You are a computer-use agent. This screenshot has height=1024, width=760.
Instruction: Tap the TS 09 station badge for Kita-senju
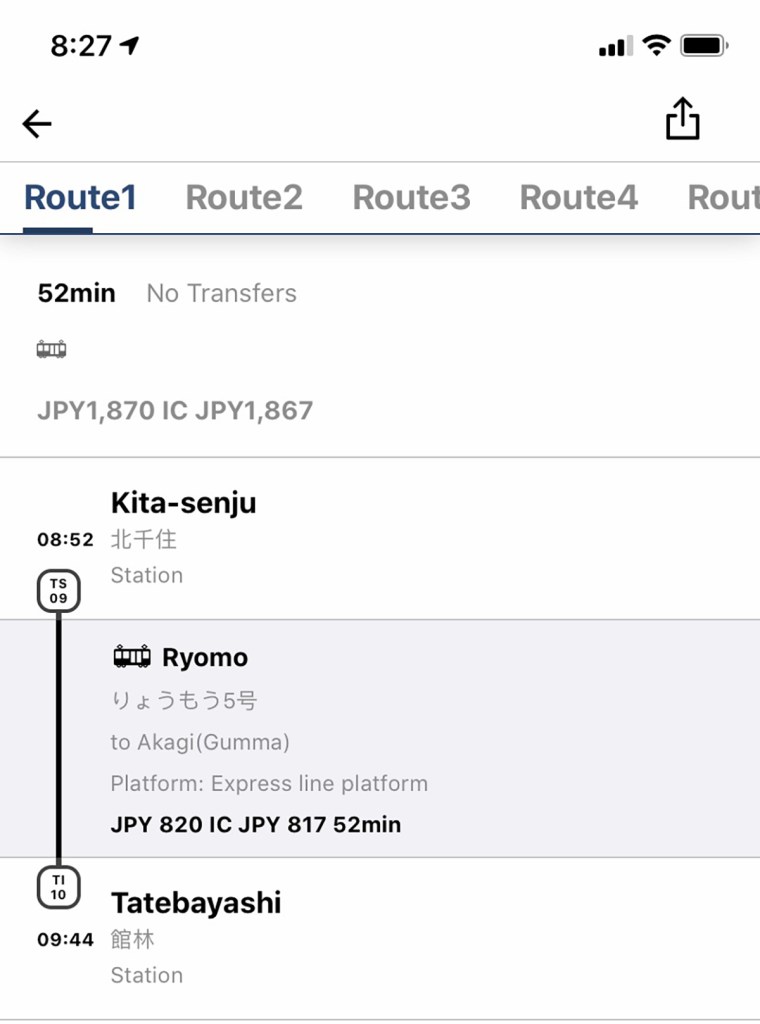pyautogui.click(x=58, y=589)
